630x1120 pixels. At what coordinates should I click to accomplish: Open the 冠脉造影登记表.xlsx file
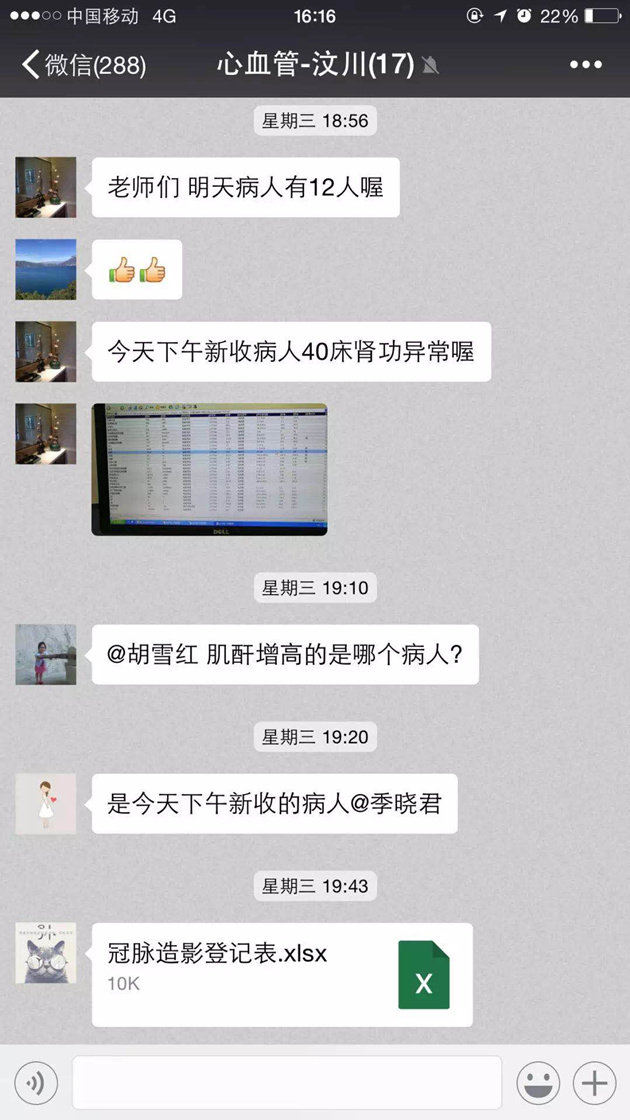pyautogui.click(x=282, y=974)
